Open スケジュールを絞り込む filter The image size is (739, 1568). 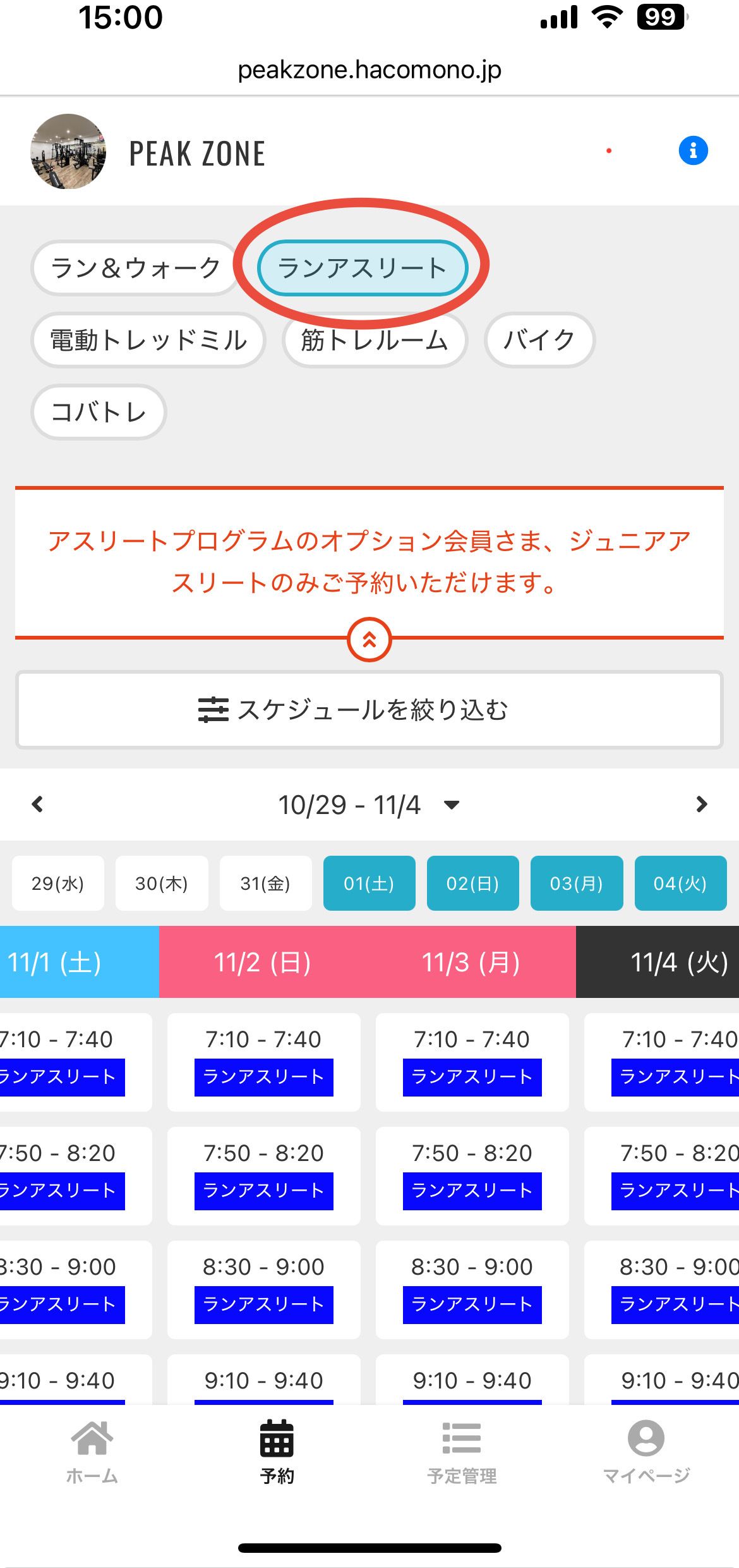pyautogui.click(x=369, y=710)
